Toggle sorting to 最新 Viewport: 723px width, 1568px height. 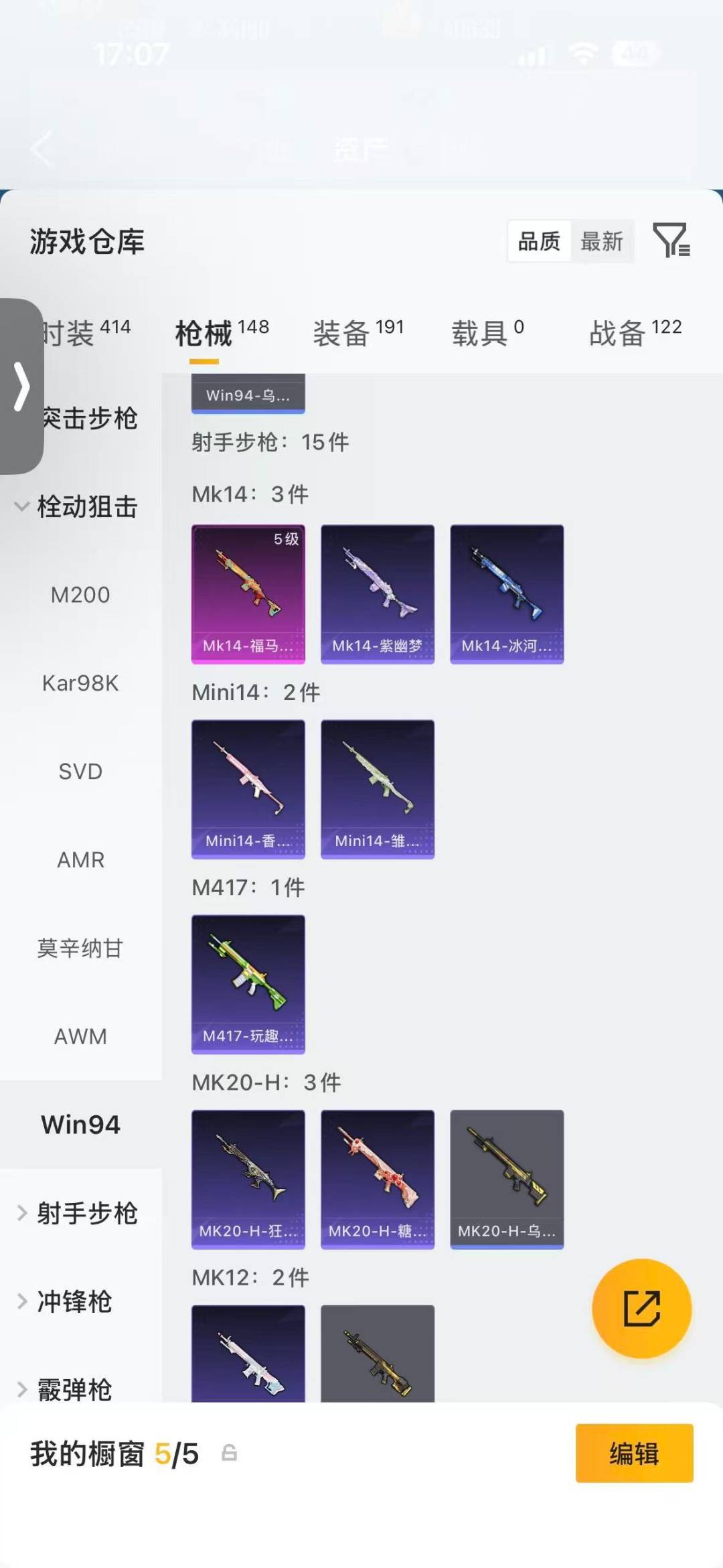pyautogui.click(x=602, y=242)
